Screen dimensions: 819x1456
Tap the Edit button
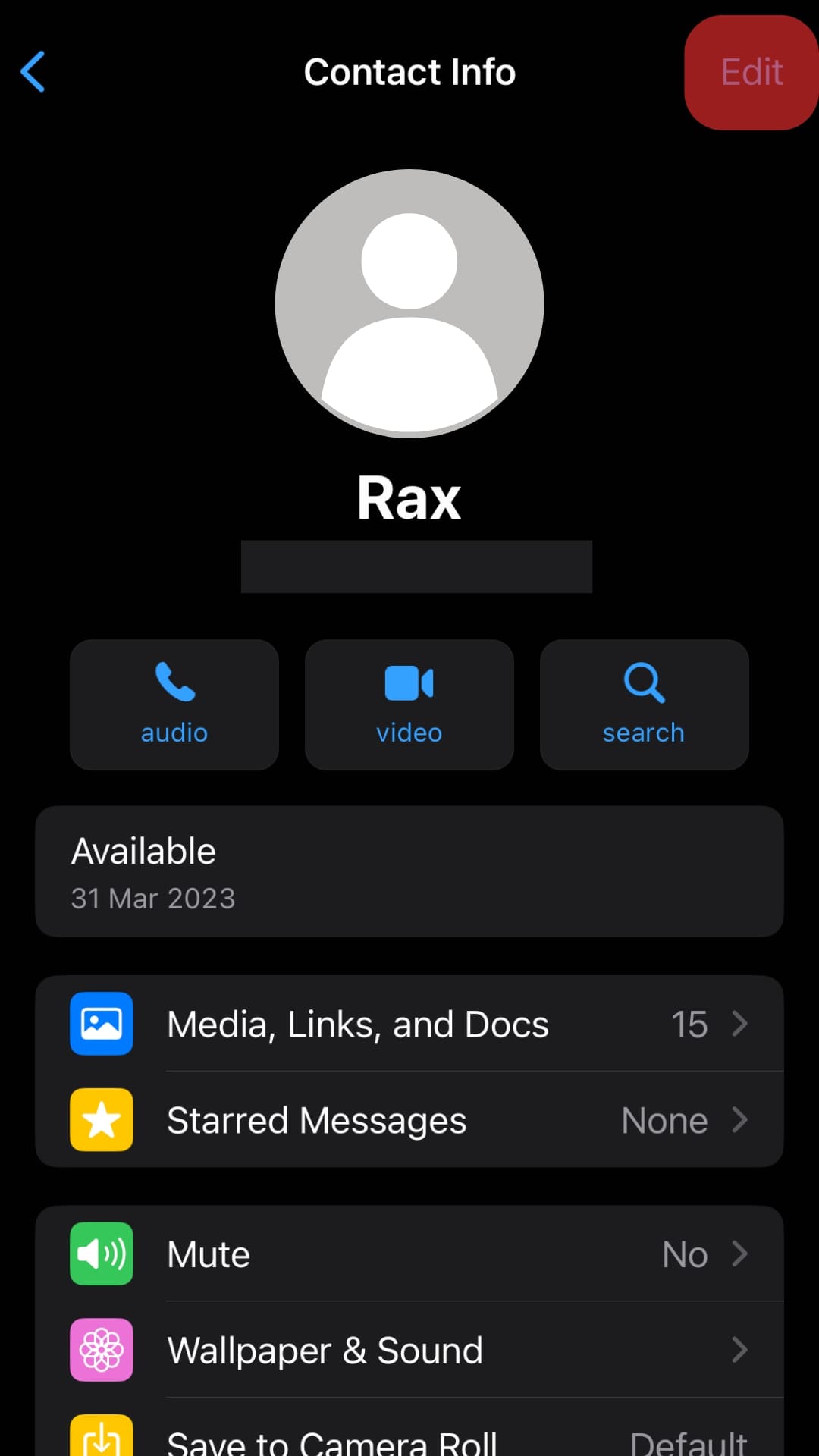(x=751, y=73)
